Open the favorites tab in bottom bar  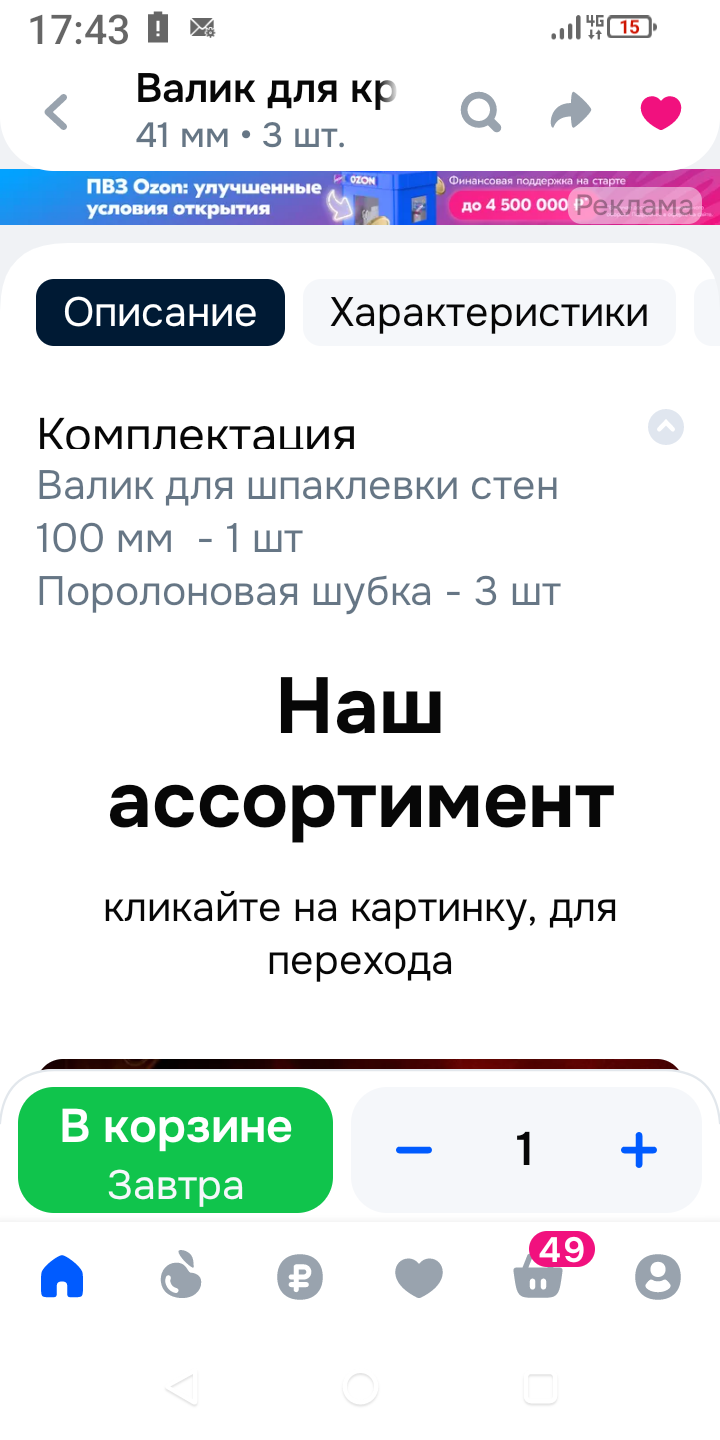click(x=419, y=1277)
